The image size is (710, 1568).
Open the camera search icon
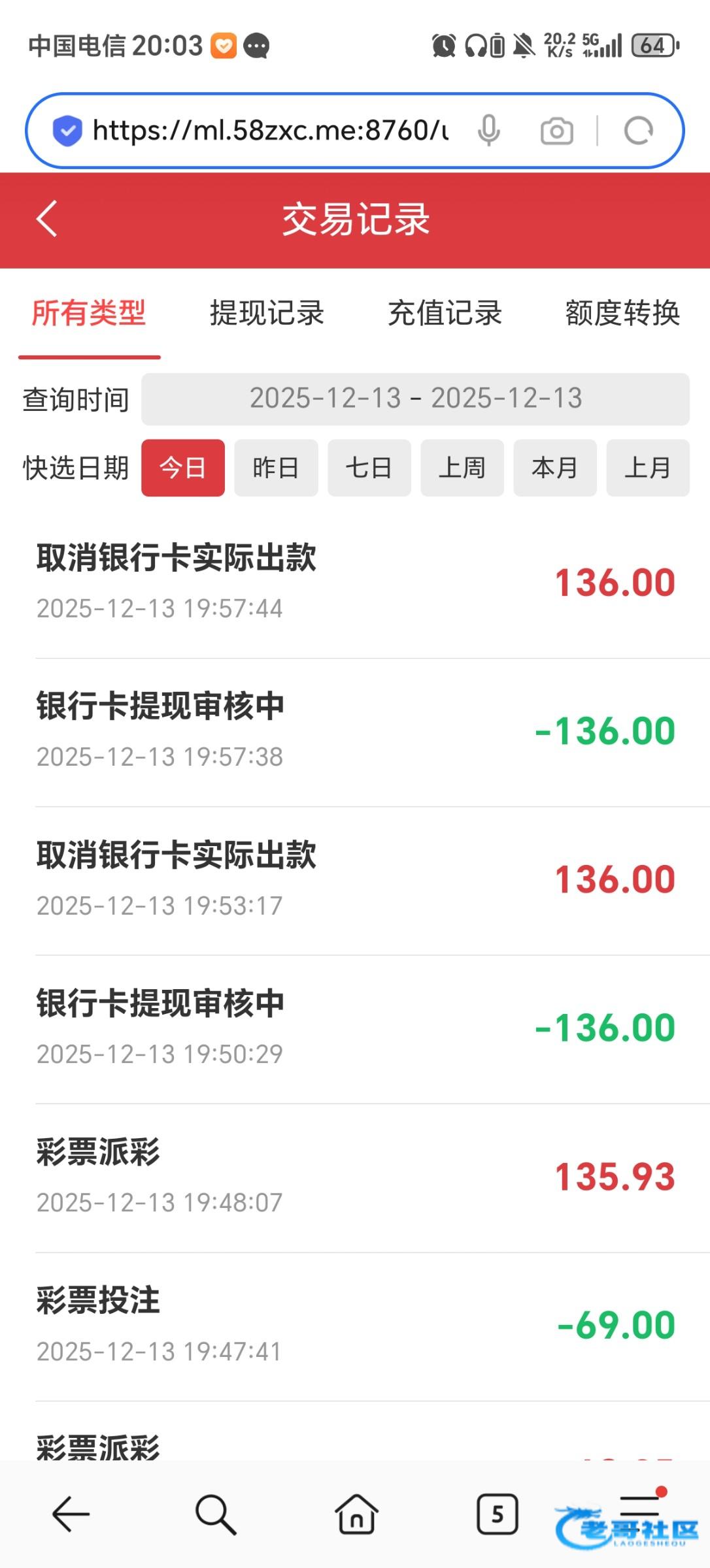click(x=556, y=131)
